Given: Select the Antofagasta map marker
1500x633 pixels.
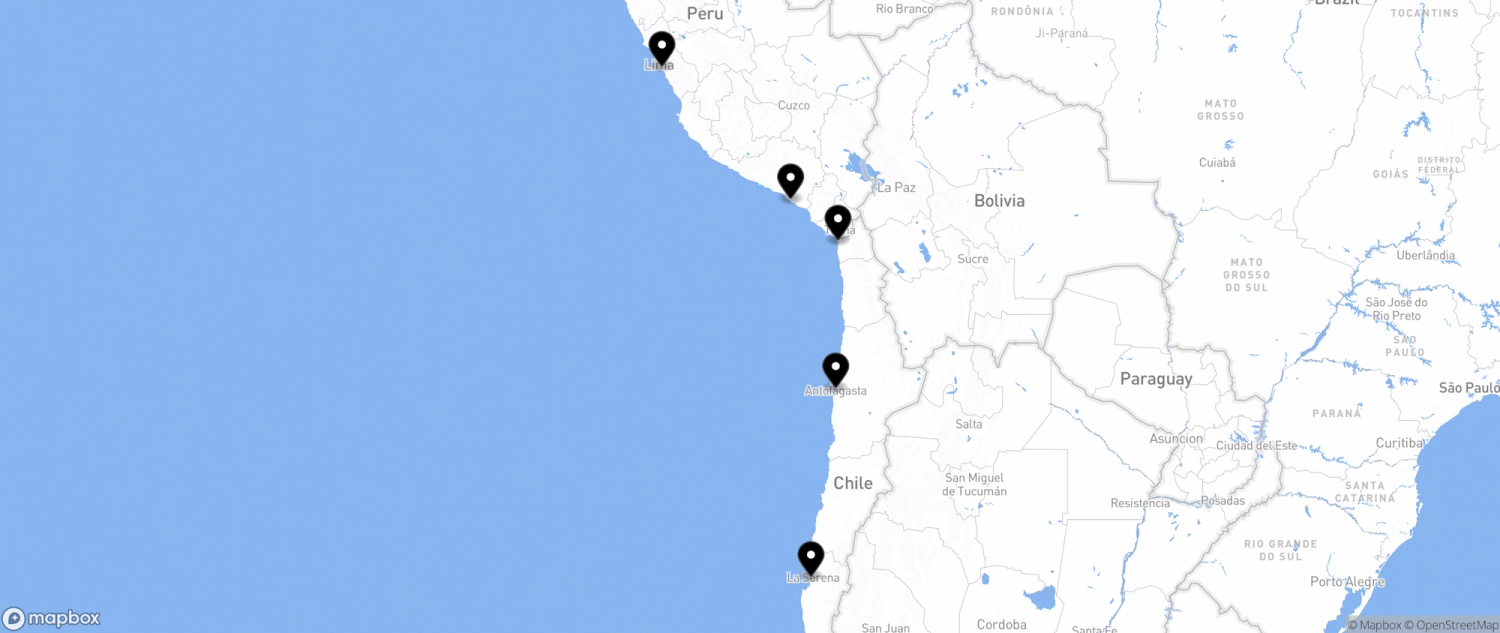Looking at the screenshot, I should [x=835, y=369].
